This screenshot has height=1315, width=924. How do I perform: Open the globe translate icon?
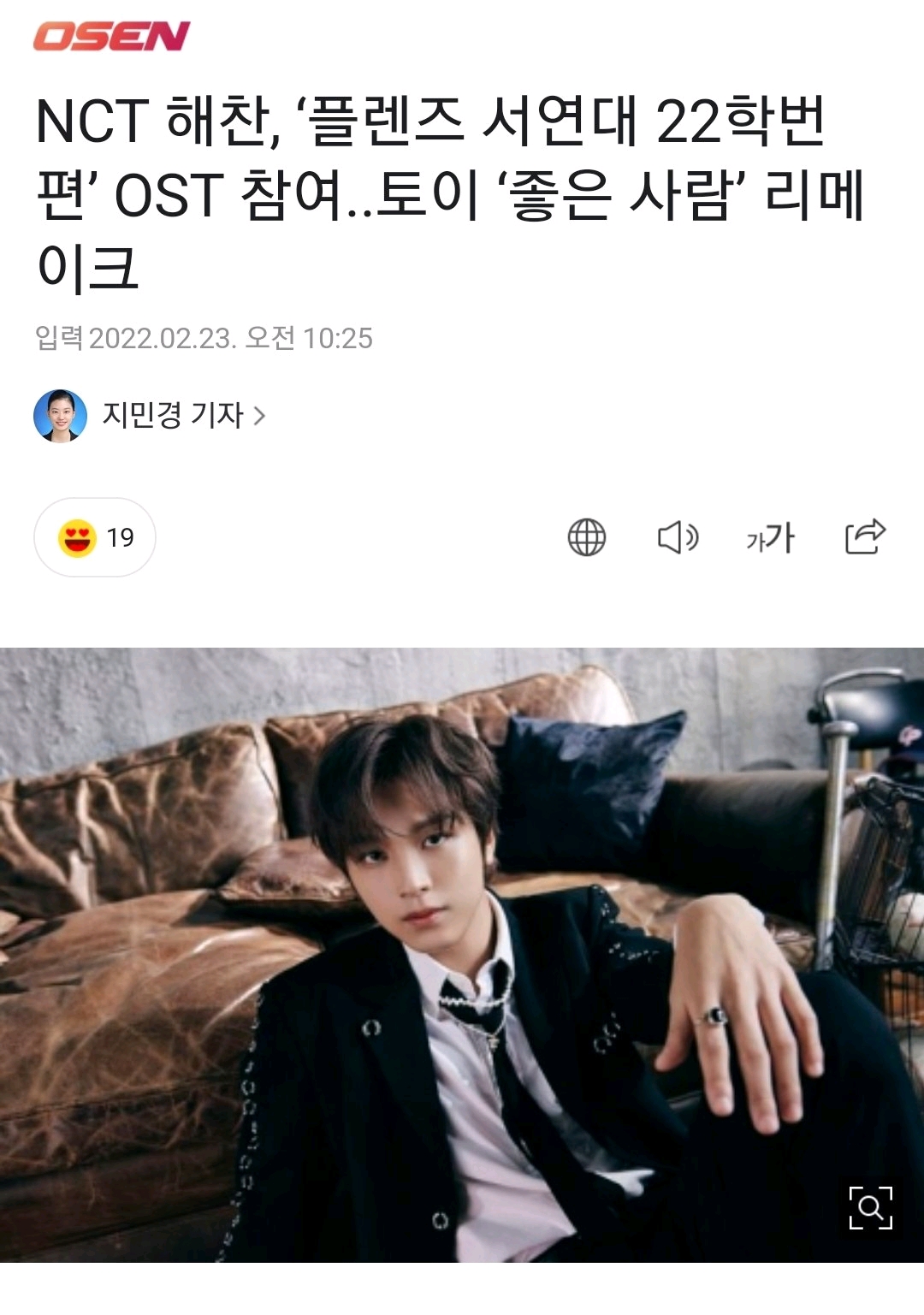click(587, 537)
